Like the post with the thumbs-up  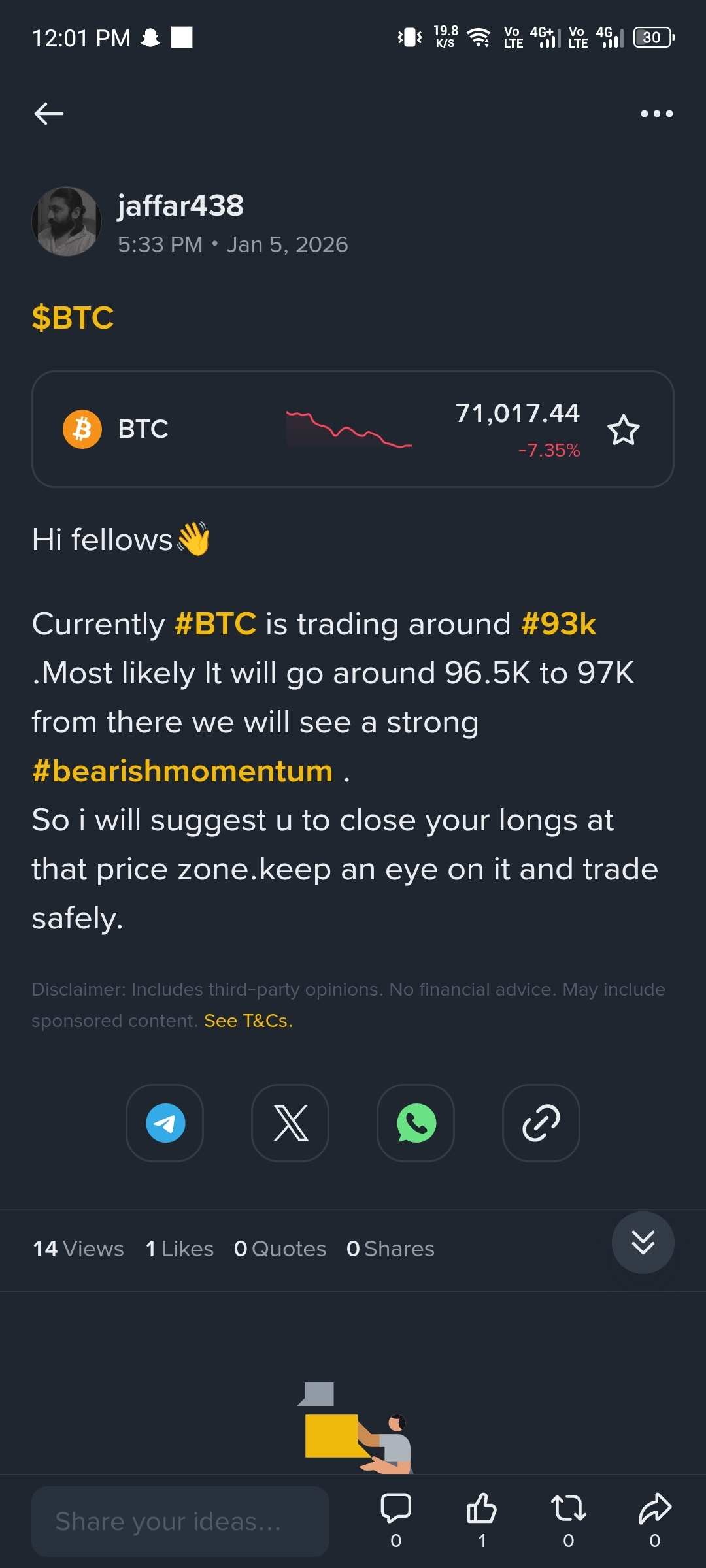pos(482,1509)
